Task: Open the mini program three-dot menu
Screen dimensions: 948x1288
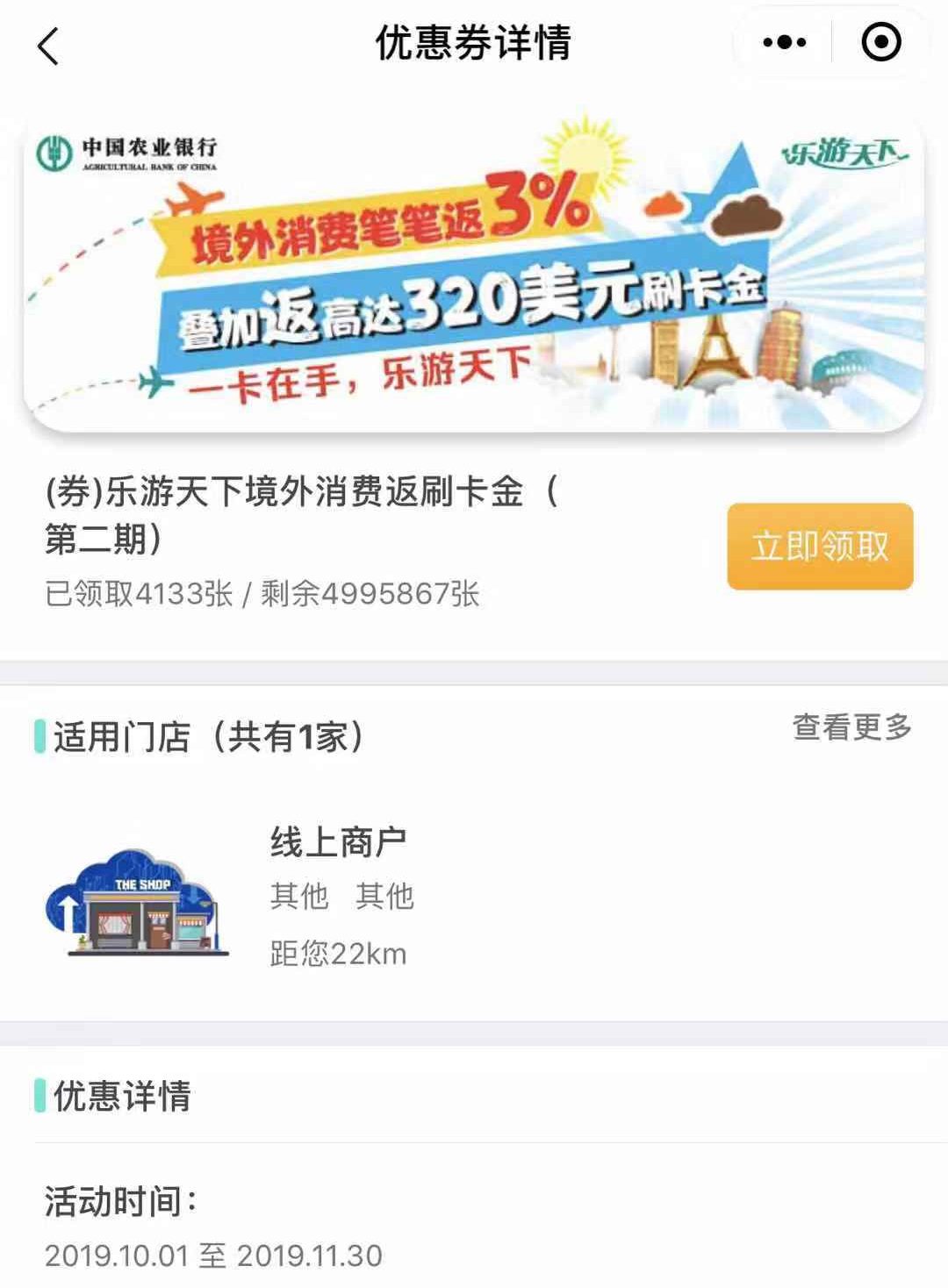Action: point(784,42)
